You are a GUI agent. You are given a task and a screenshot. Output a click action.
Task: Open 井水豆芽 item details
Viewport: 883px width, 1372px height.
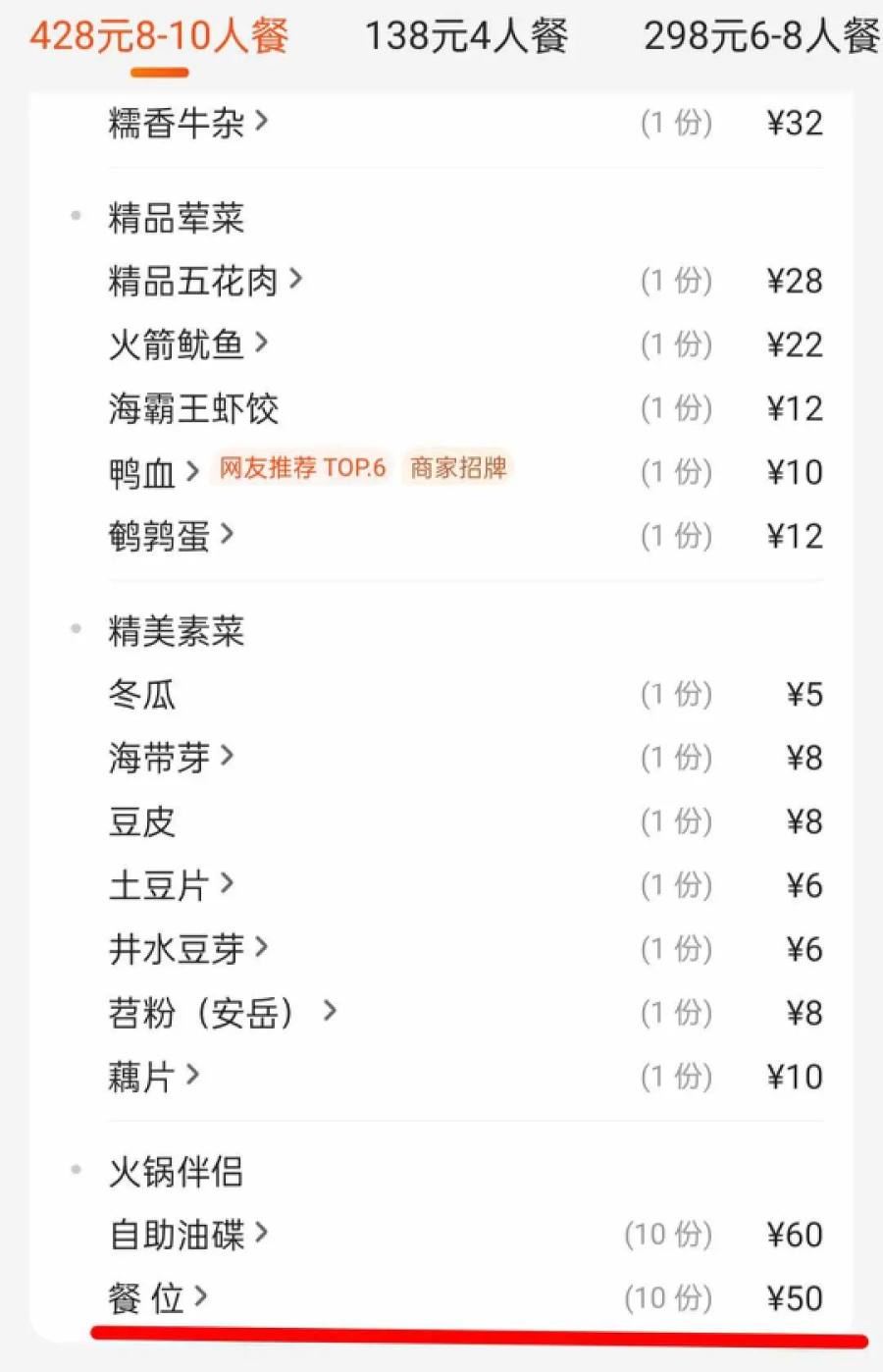pyautogui.click(x=187, y=949)
